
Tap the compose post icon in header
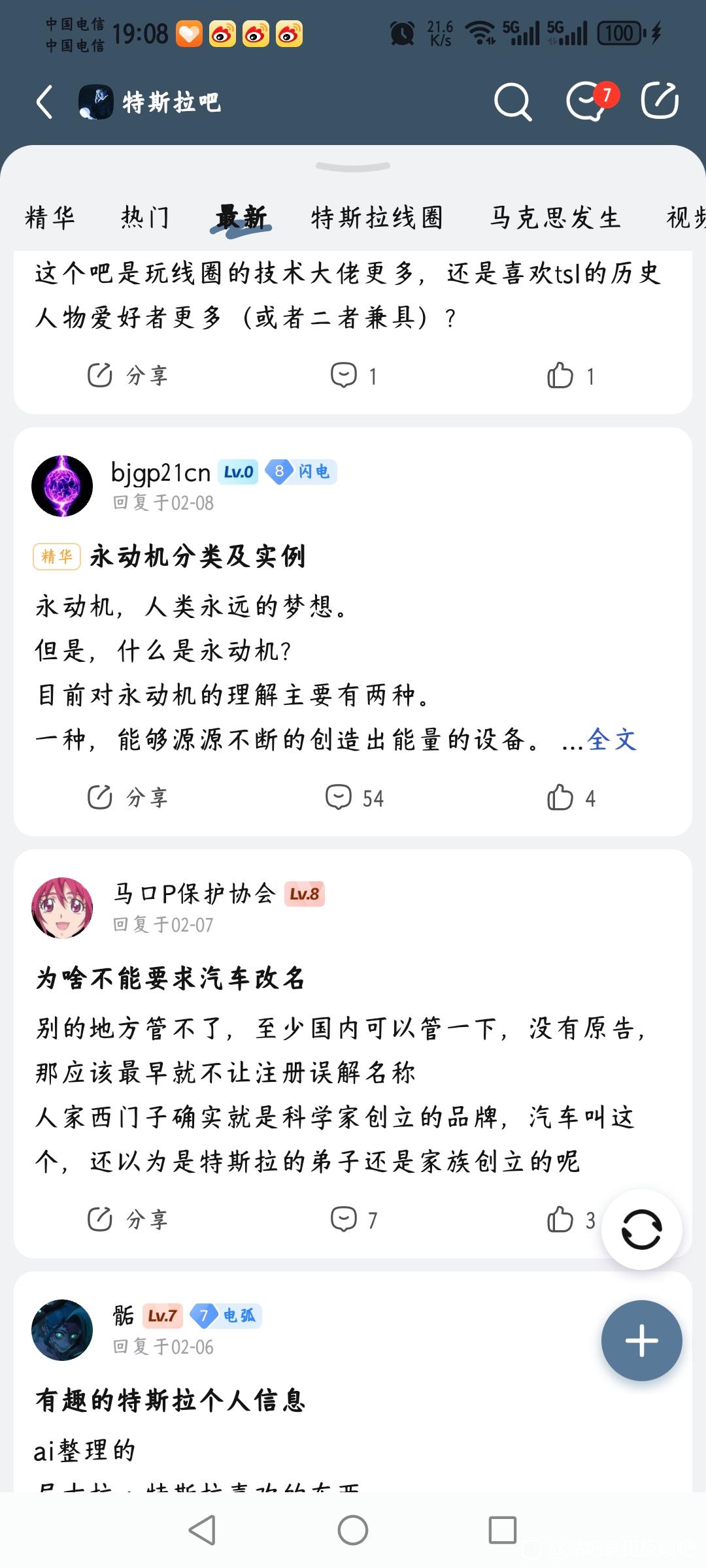[660, 101]
